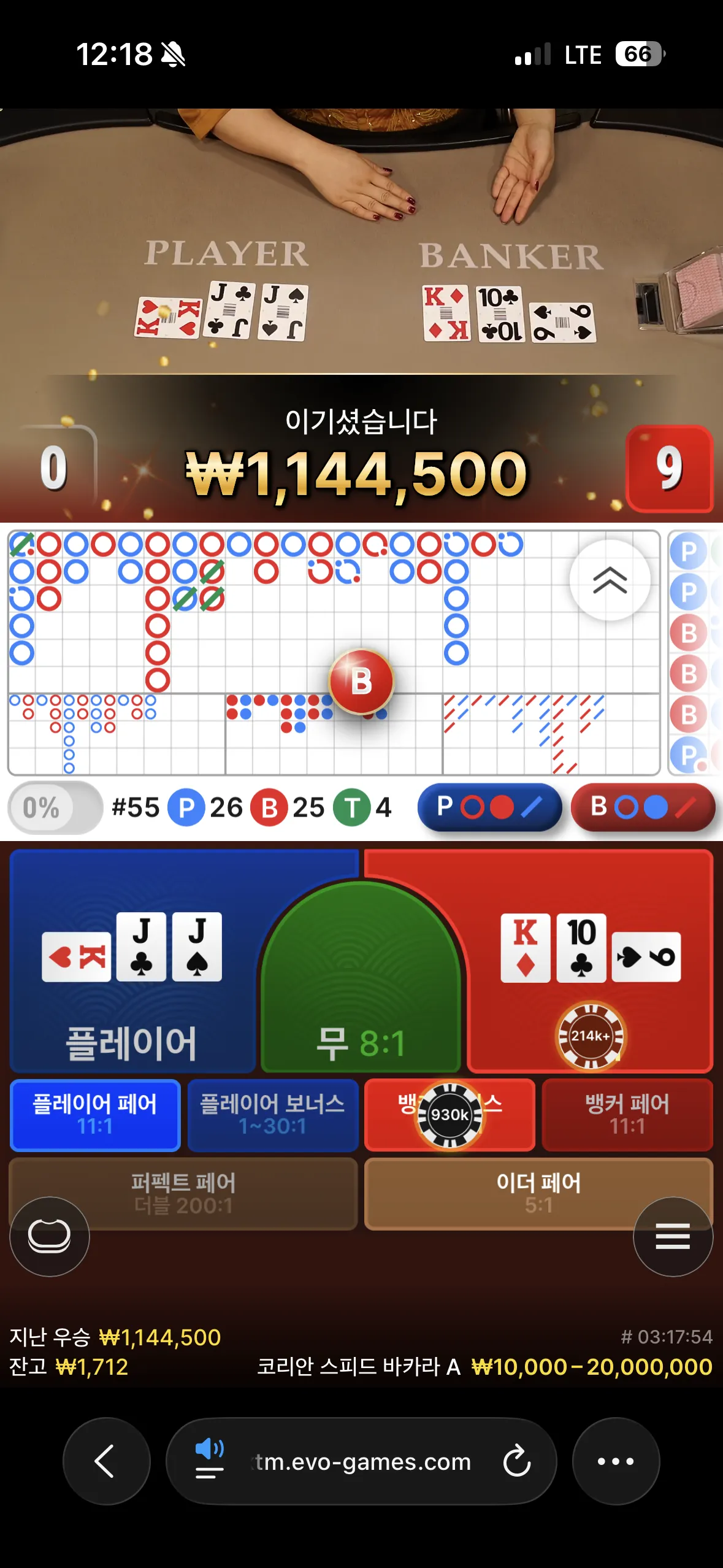This screenshot has height=1568, width=723.
Task: Open the chat bubble button
Action: 50,1237
